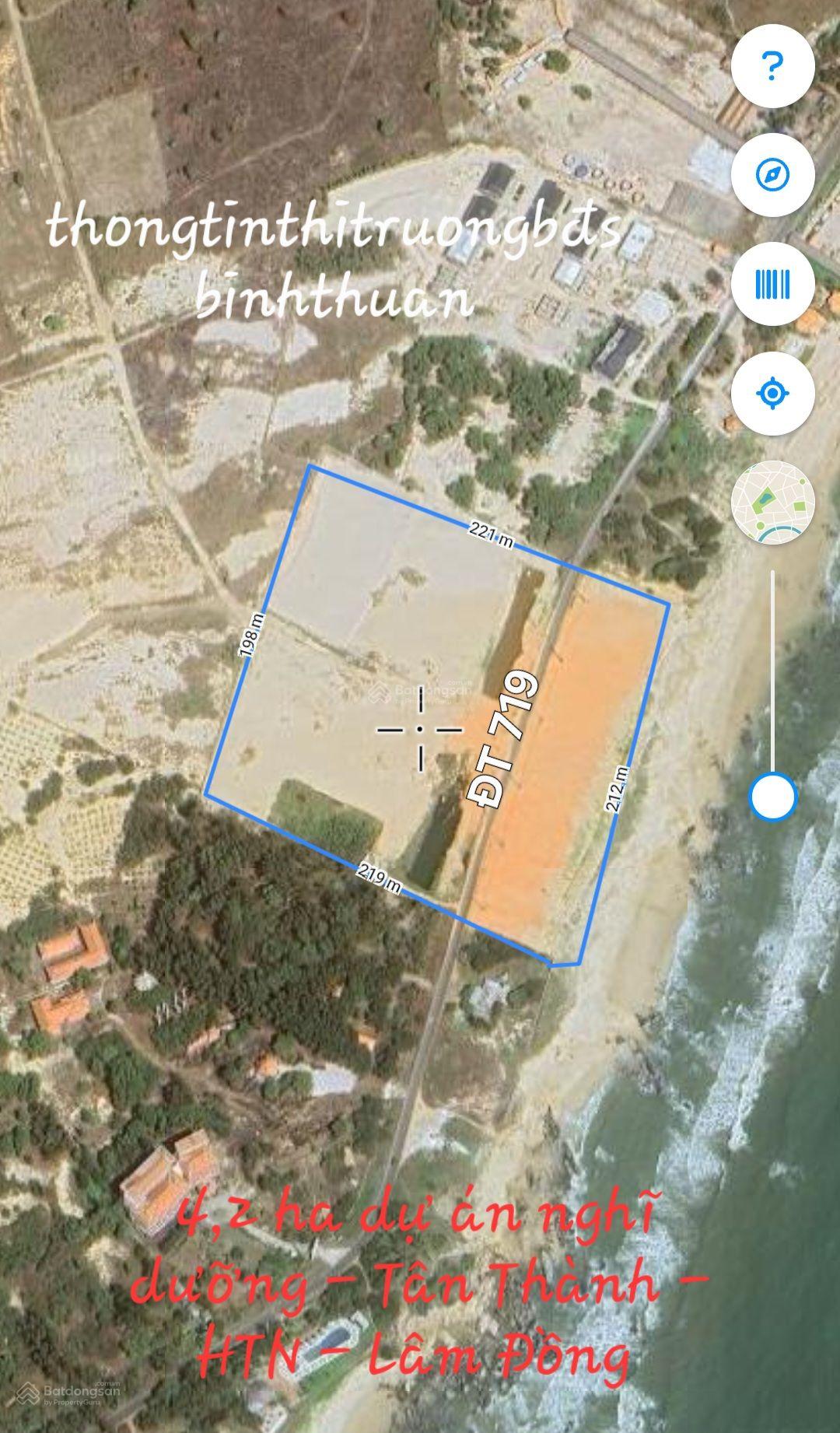The height and width of the screenshot is (1433, 840).
Task: Click the zoom slider handle
Action: pos(774,797)
